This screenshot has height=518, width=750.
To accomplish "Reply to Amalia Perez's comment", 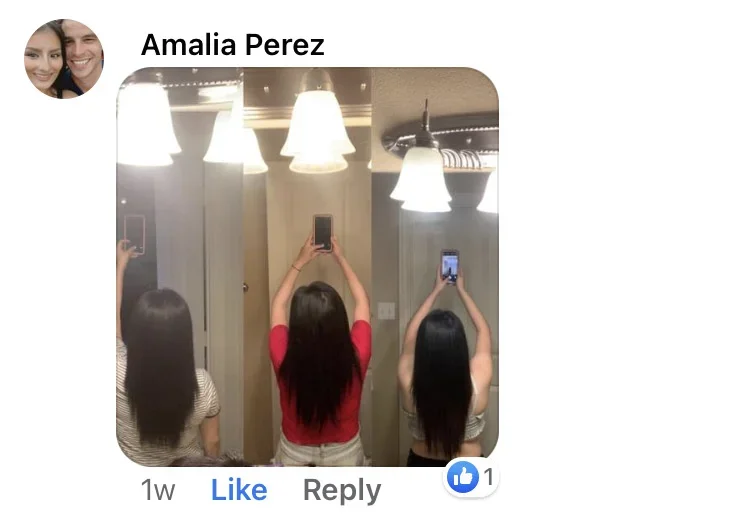I will coord(341,490).
